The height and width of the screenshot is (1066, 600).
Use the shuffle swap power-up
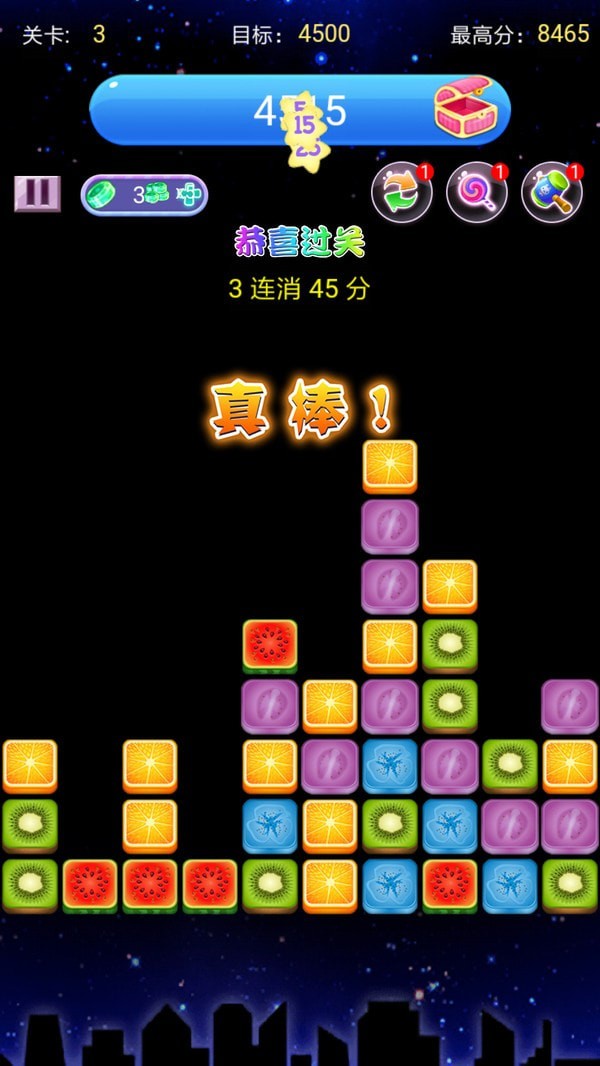pos(401,192)
